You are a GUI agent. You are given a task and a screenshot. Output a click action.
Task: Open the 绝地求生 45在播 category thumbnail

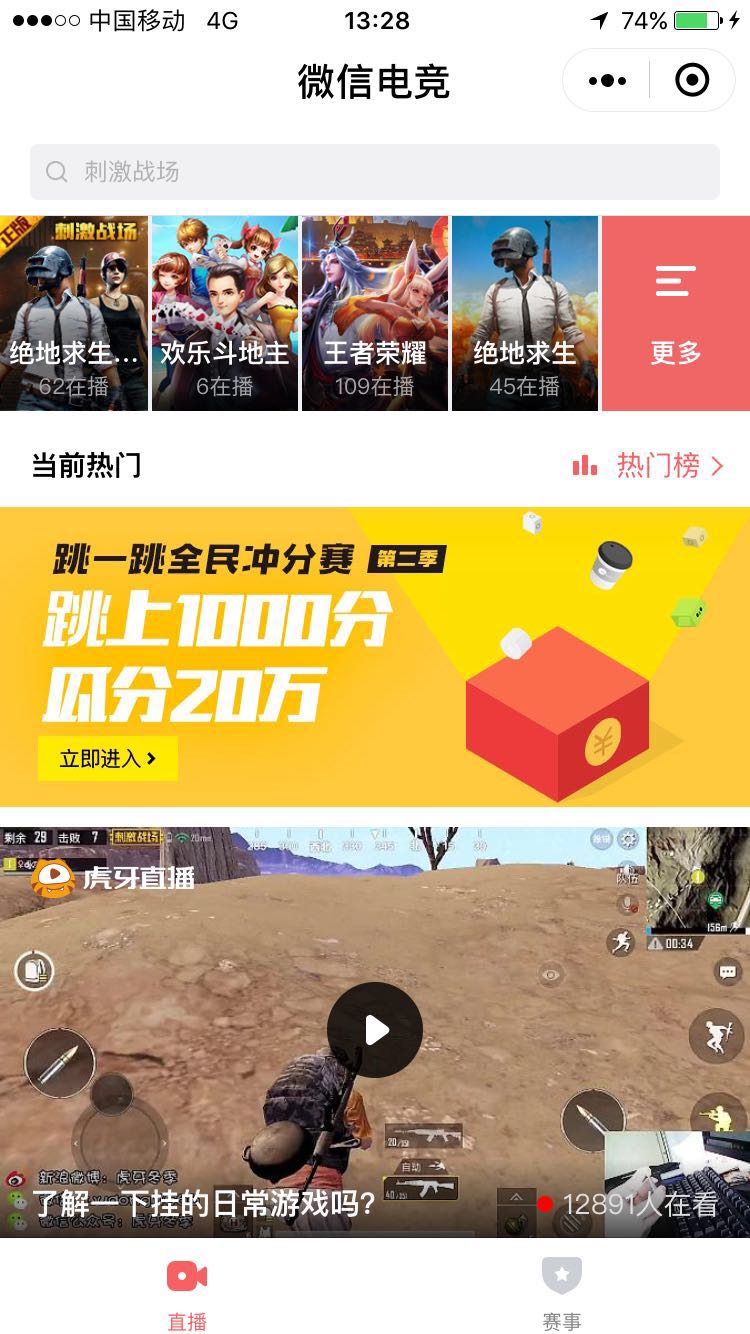pos(524,313)
